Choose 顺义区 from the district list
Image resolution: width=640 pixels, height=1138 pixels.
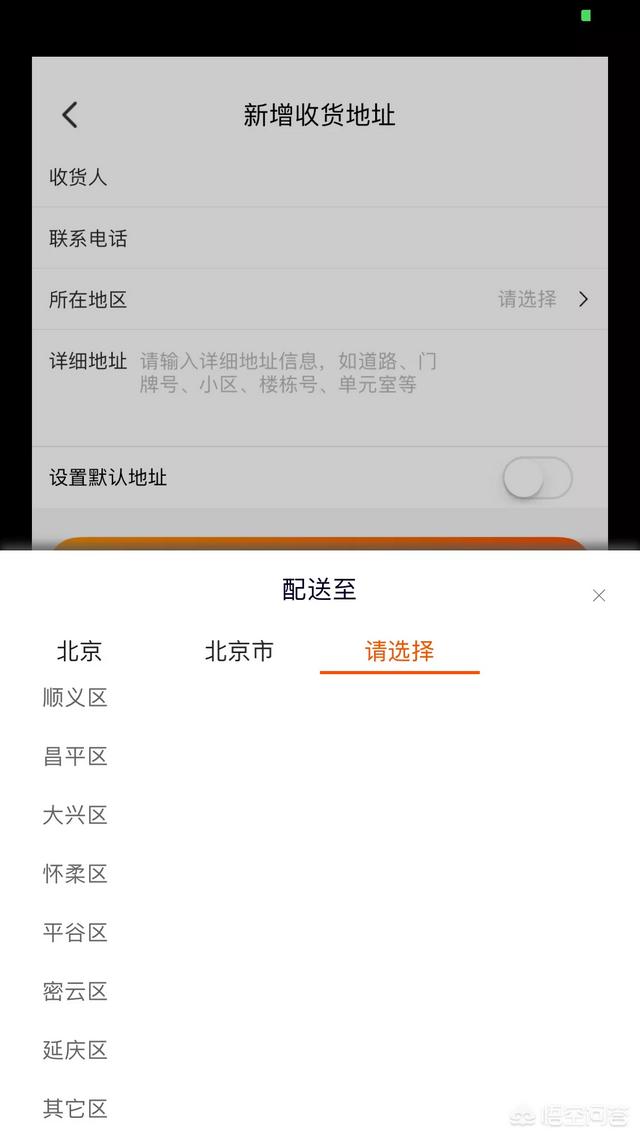(75, 698)
